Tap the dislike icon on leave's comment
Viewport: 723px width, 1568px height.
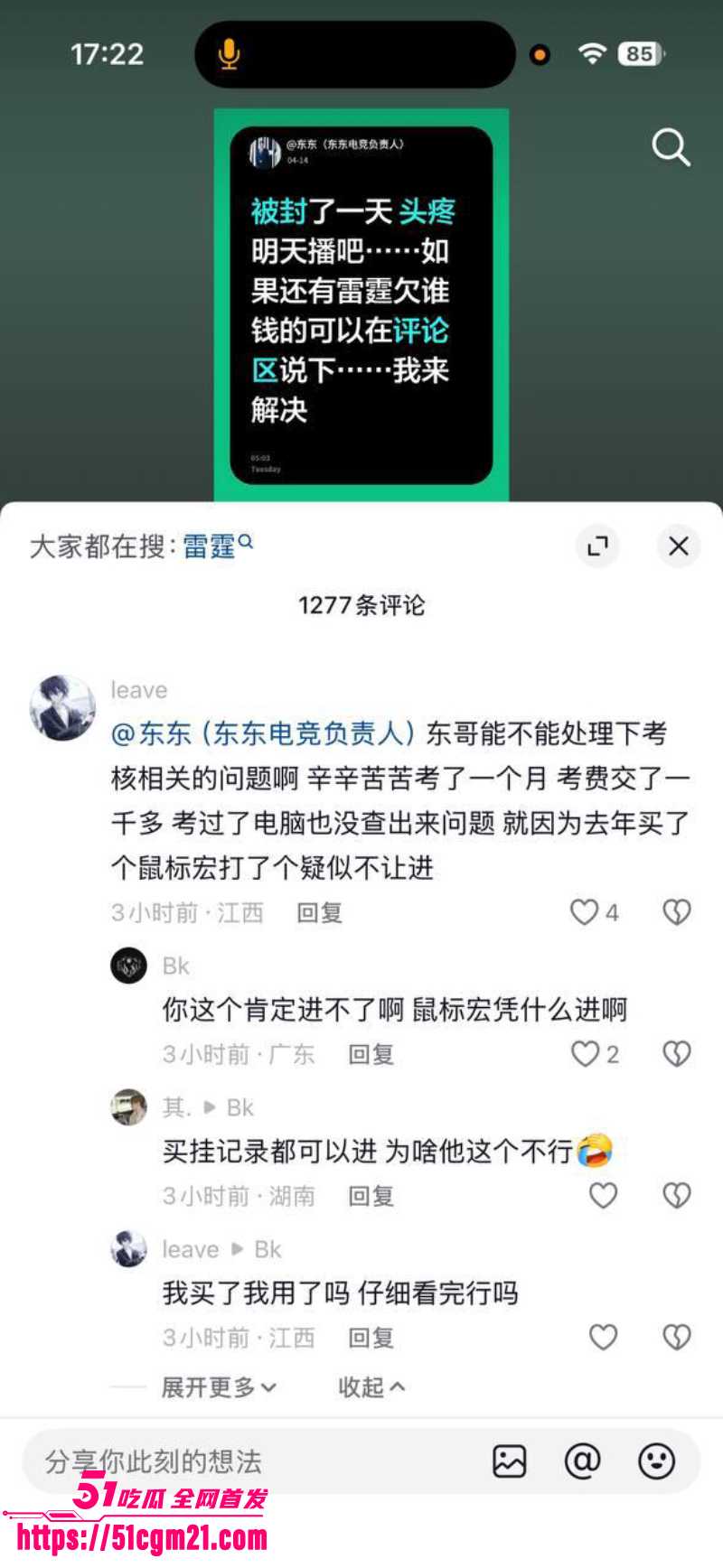[676, 913]
